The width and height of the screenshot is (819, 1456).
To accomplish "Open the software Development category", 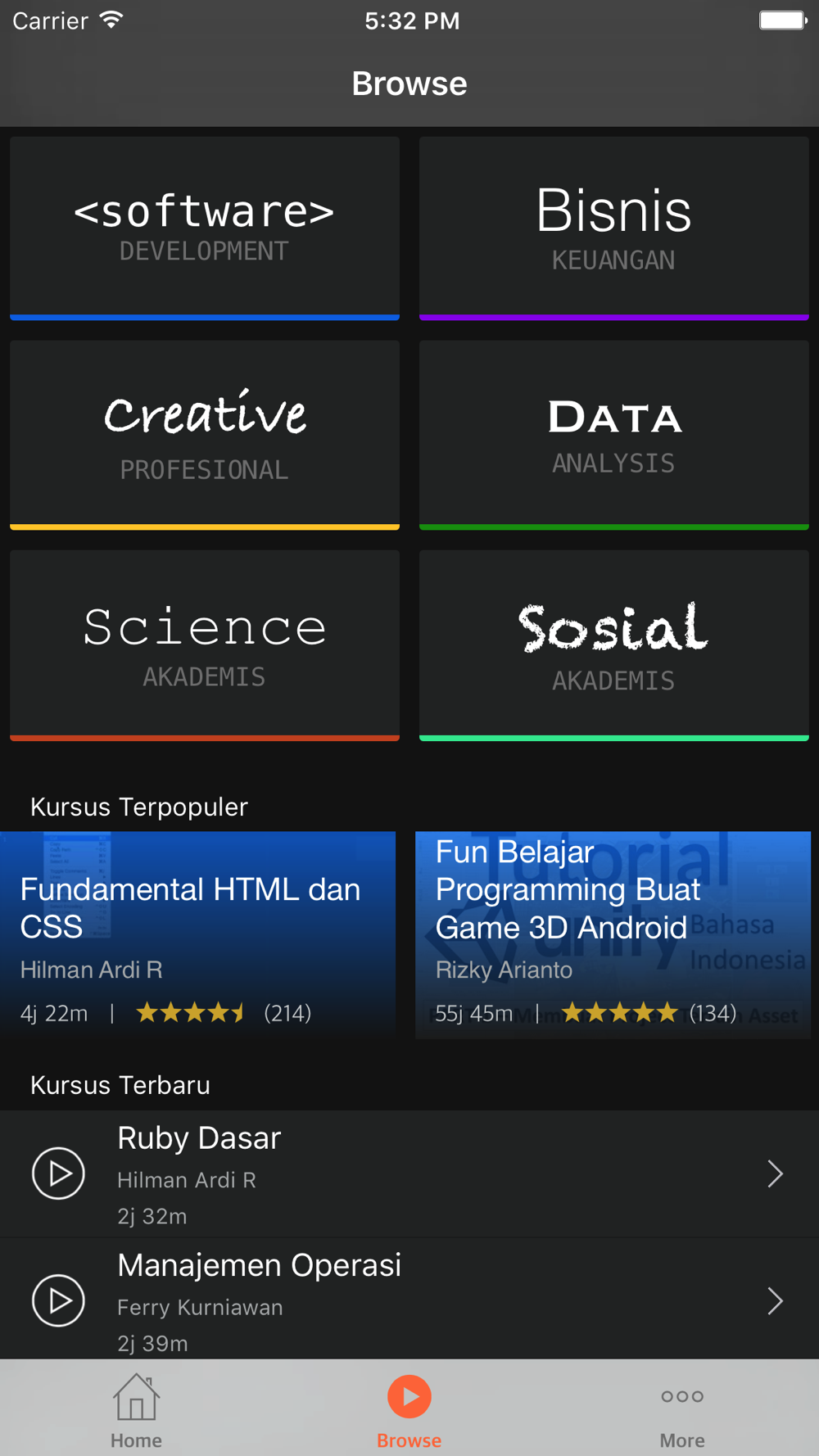I will pos(205,228).
